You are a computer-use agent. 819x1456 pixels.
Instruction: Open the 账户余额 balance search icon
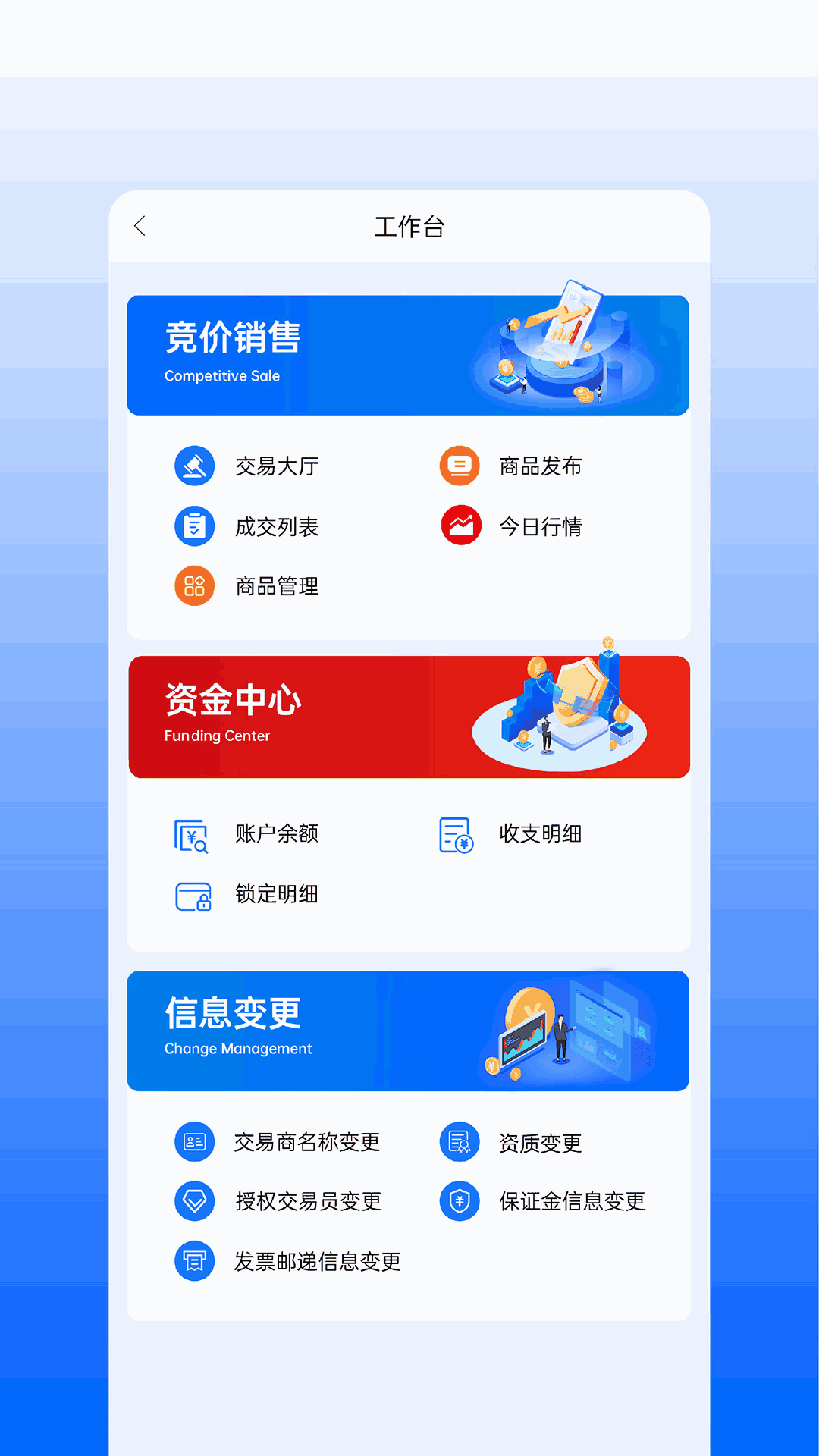192,834
